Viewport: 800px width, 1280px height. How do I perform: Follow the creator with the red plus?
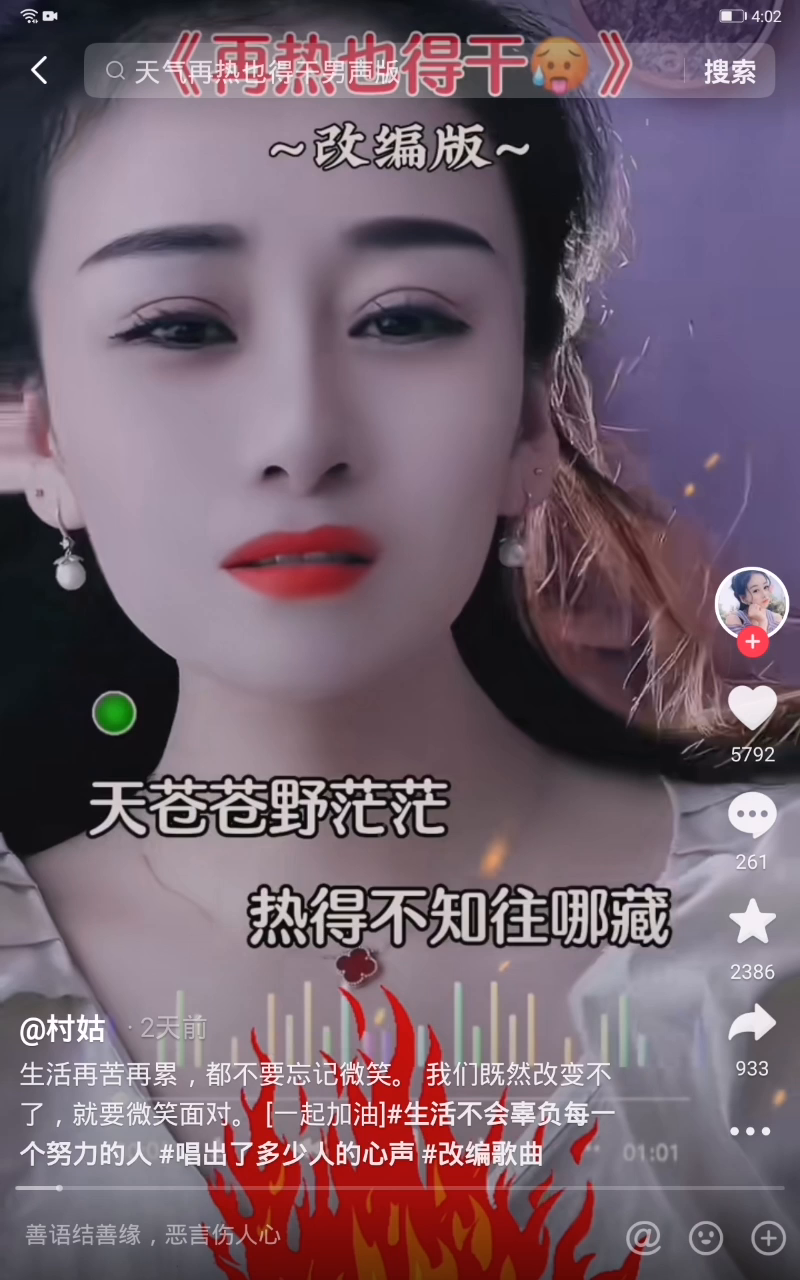(752, 642)
